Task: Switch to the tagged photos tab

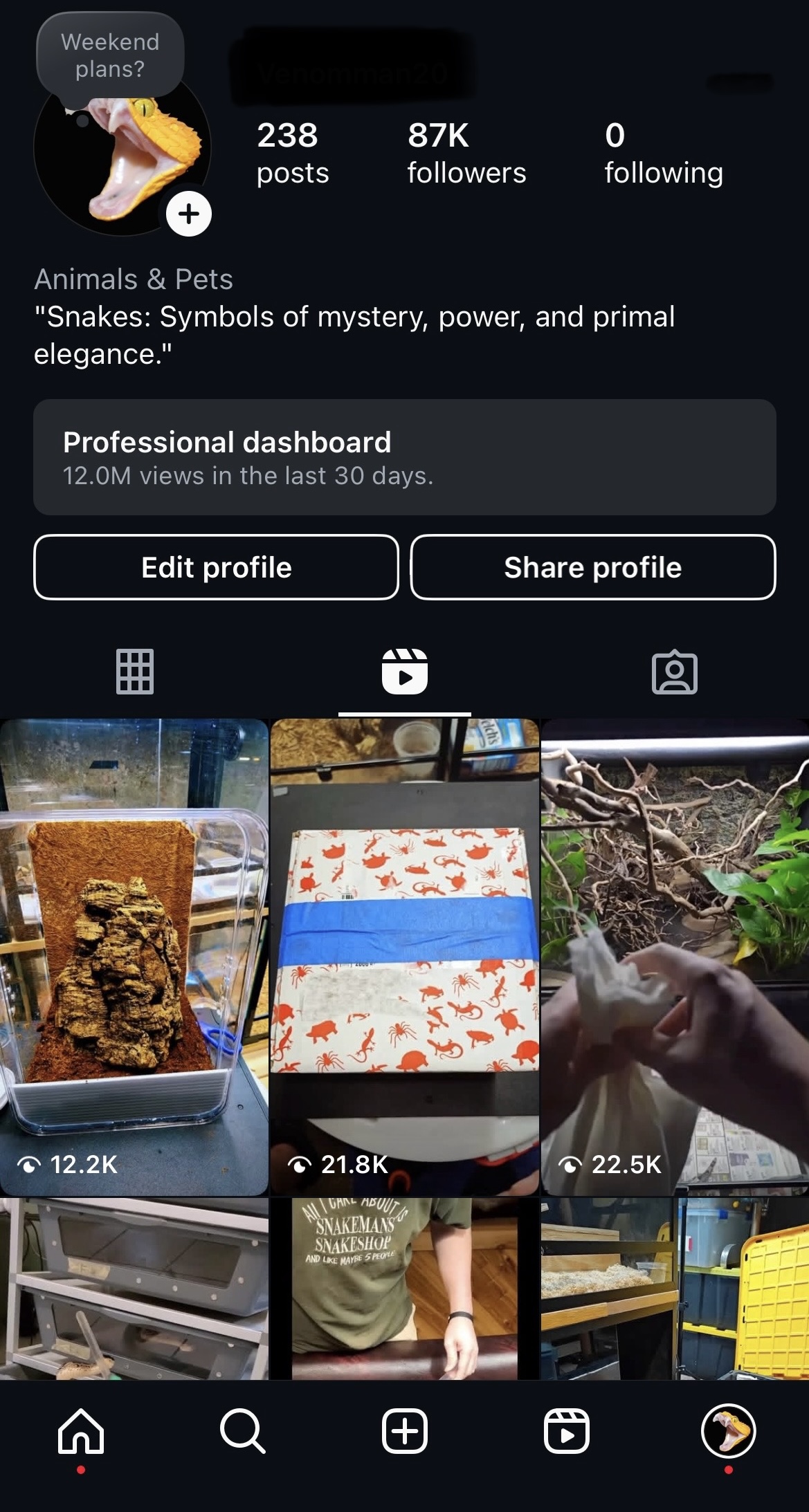Action: click(675, 672)
